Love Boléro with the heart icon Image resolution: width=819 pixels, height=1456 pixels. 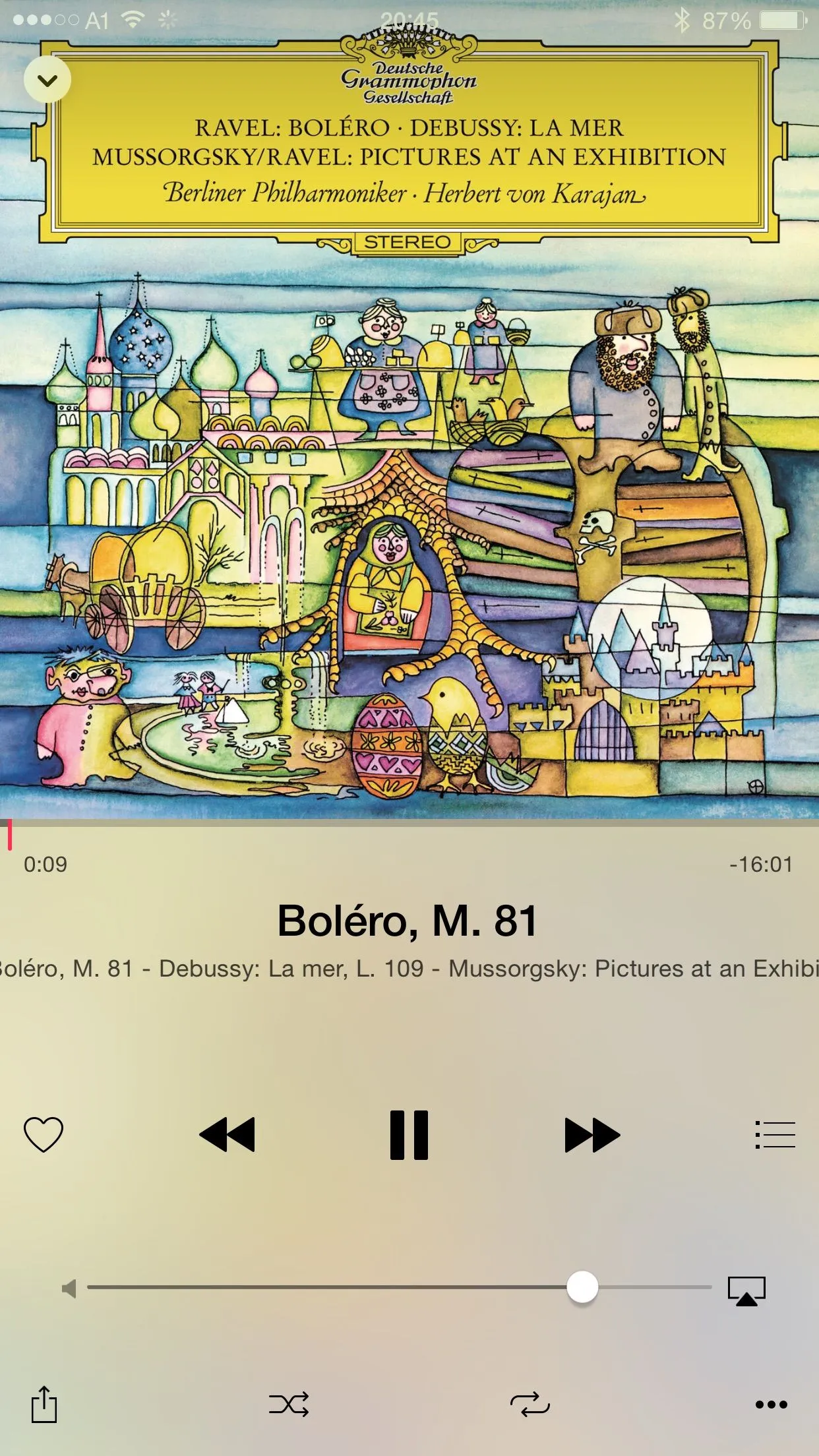click(44, 1134)
